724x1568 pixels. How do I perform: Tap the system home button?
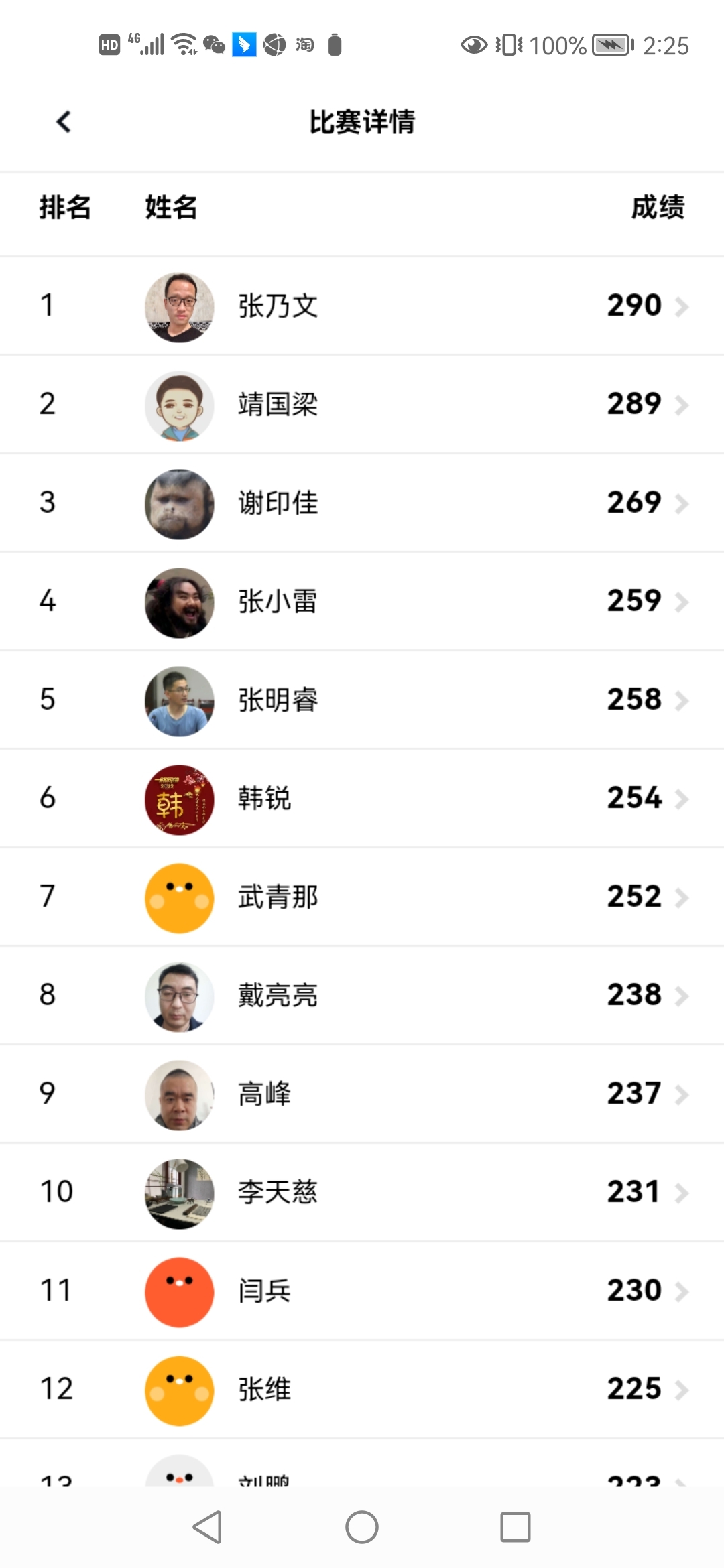click(362, 1528)
